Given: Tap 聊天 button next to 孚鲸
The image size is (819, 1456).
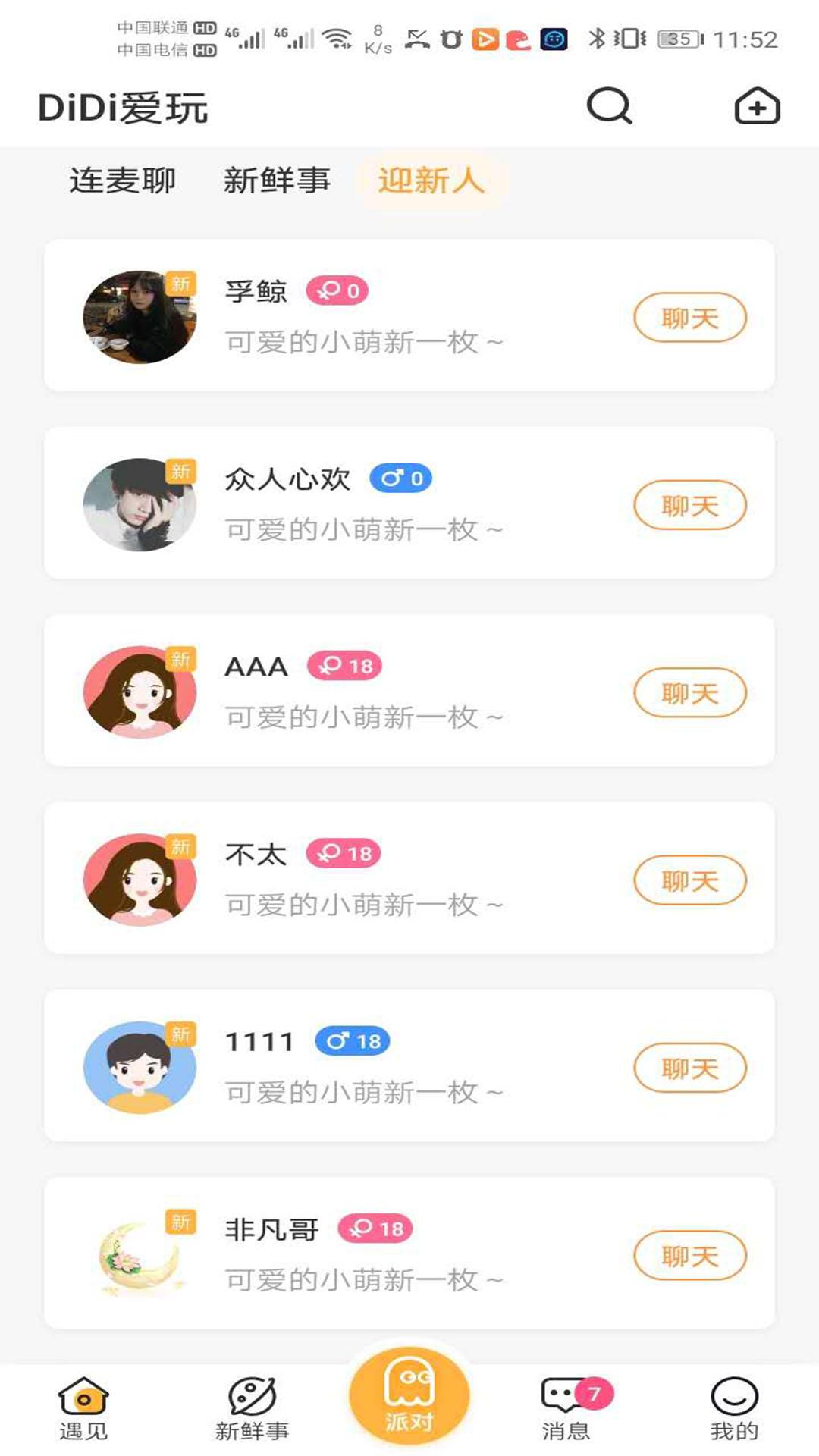Looking at the screenshot, I should click(x=690, y=318).
